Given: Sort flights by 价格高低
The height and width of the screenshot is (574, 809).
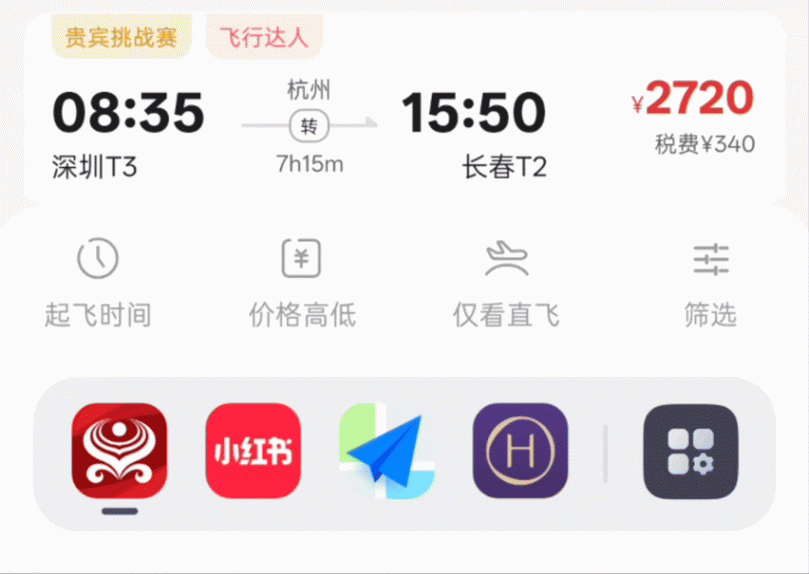Looking at the screenshot, I should (x=302, y=285).
